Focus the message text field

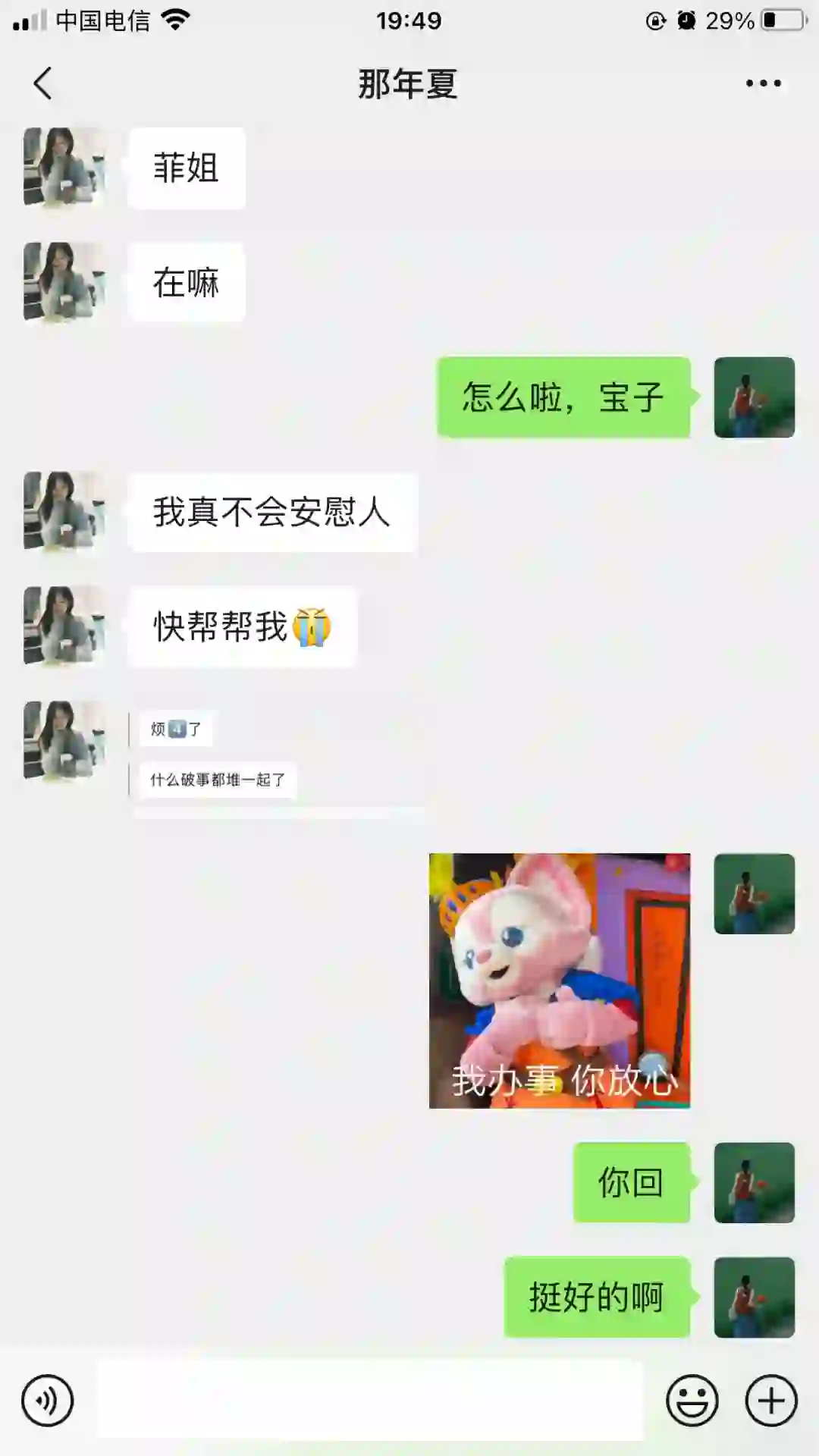pyautogui.click(x=370, y=1400)
